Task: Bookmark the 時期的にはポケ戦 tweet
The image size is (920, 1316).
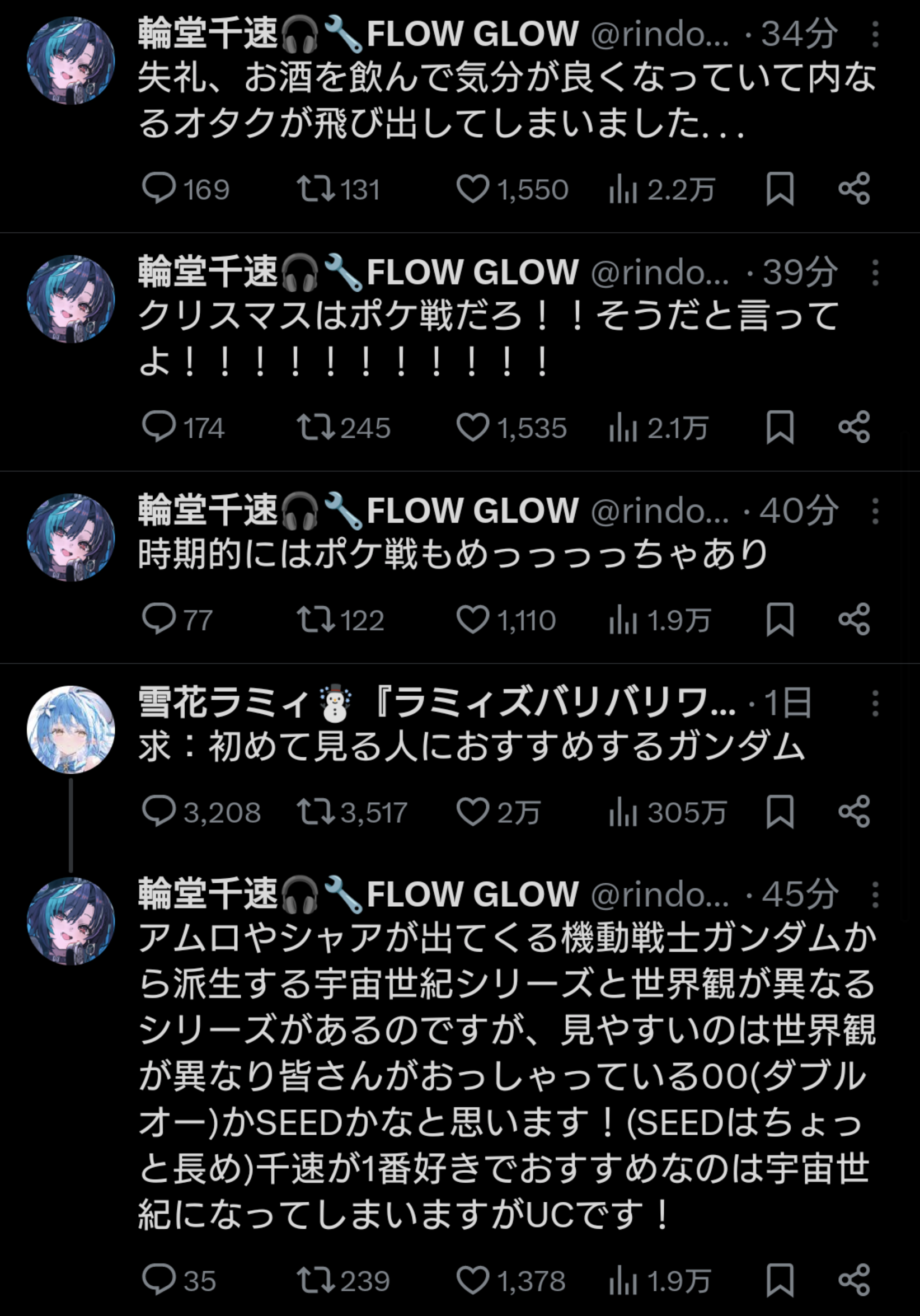Action: 780,620
